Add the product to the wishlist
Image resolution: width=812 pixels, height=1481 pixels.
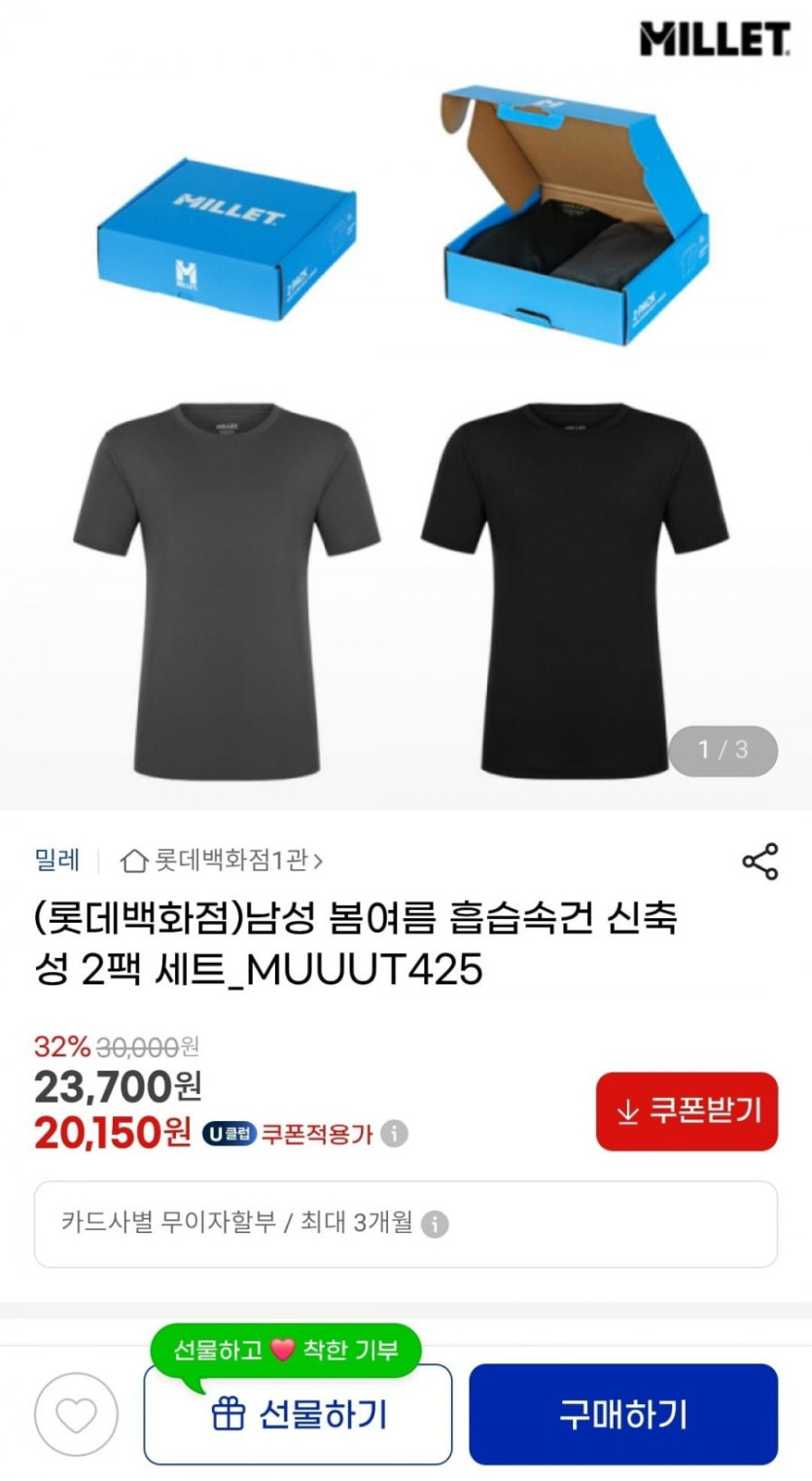[76, 1415]
